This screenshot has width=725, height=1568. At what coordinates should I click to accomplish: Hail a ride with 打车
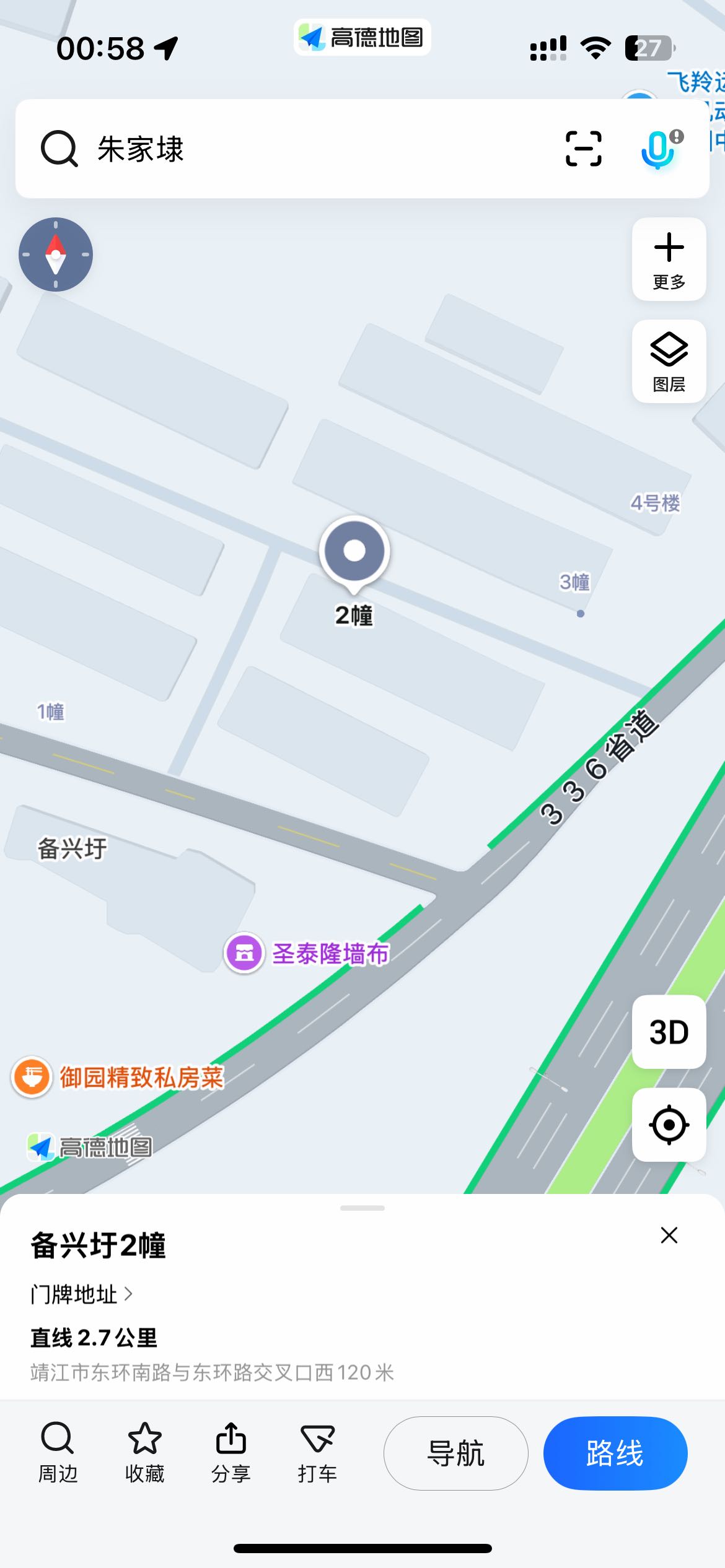click(317, 1452)
